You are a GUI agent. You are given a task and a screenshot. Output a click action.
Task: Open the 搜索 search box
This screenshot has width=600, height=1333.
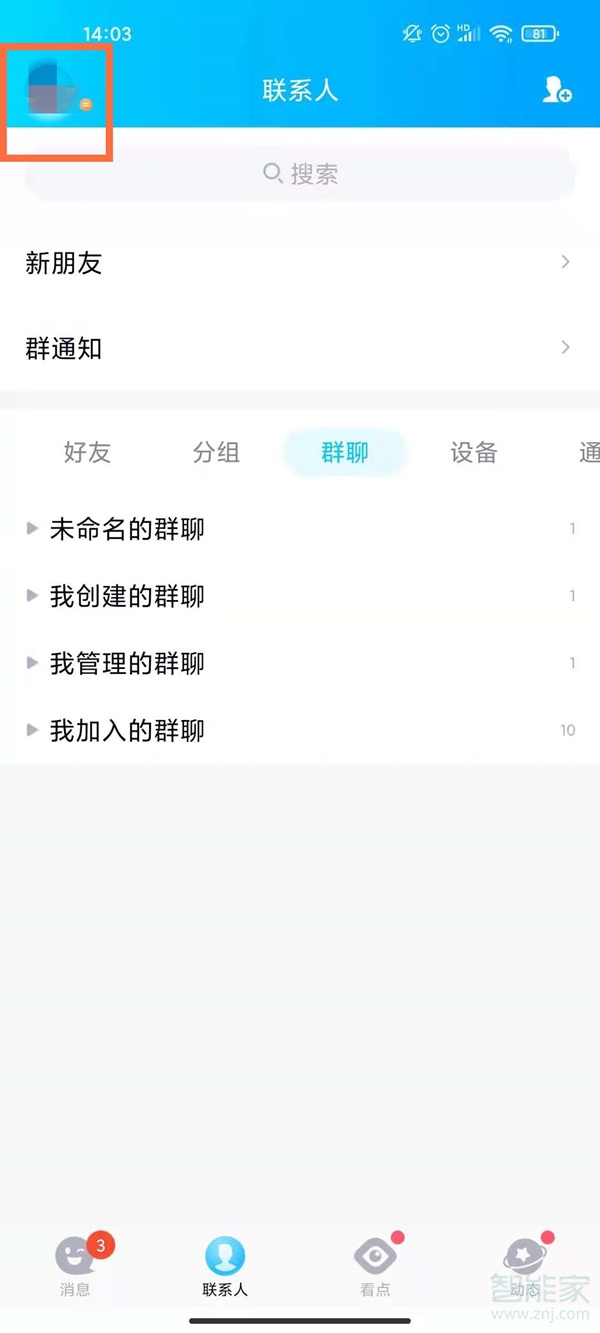[x=300, y=175]
